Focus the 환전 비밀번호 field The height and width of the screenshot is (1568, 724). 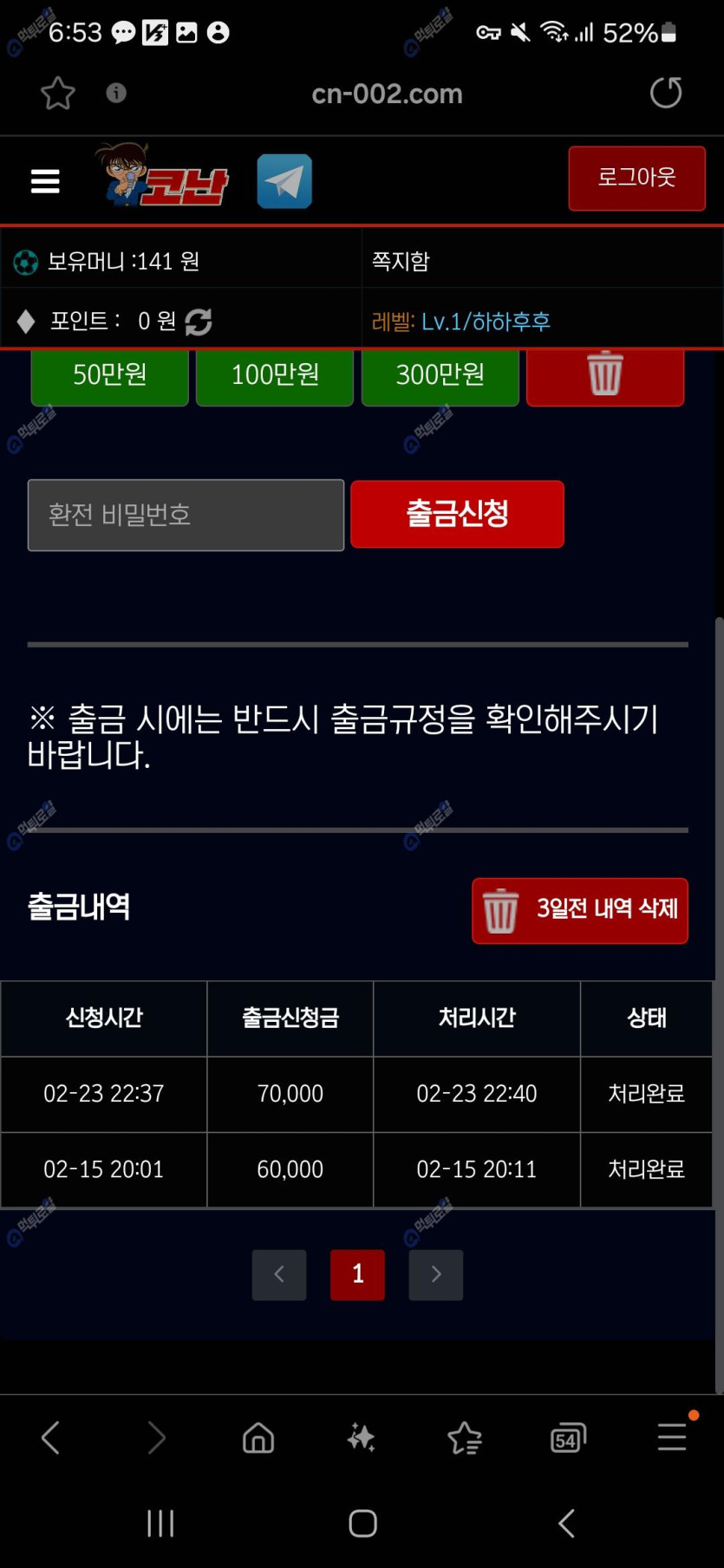point(186,515)
